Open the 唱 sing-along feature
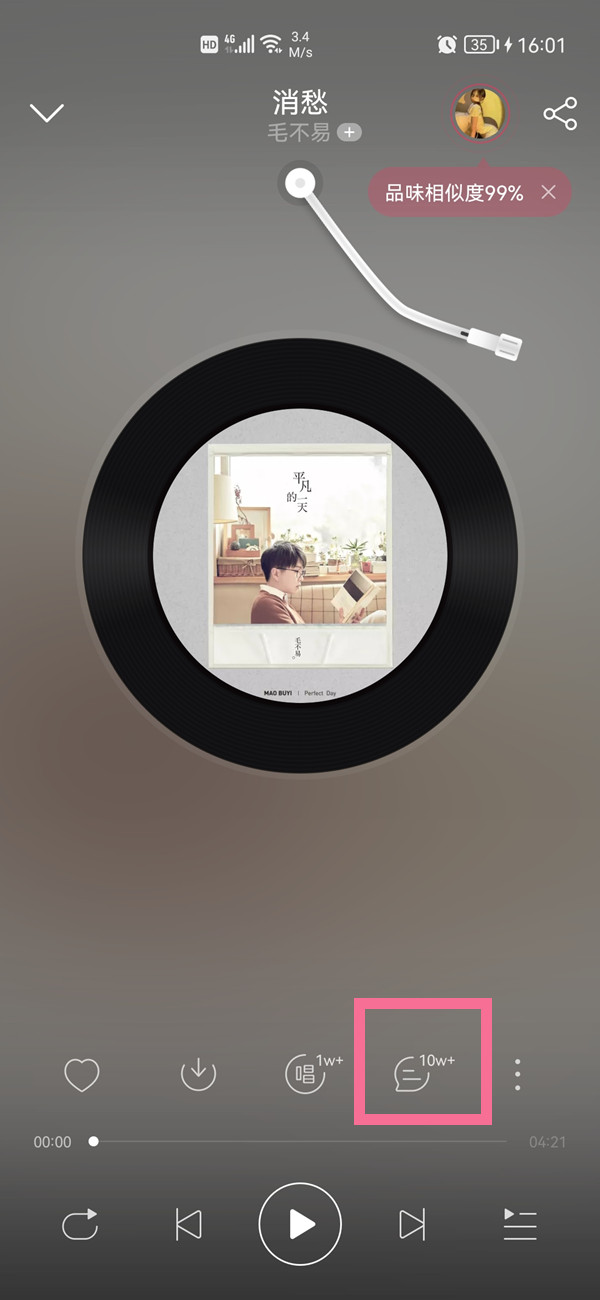Screen dimensions: 600x1300 (x=306, y=1074)
